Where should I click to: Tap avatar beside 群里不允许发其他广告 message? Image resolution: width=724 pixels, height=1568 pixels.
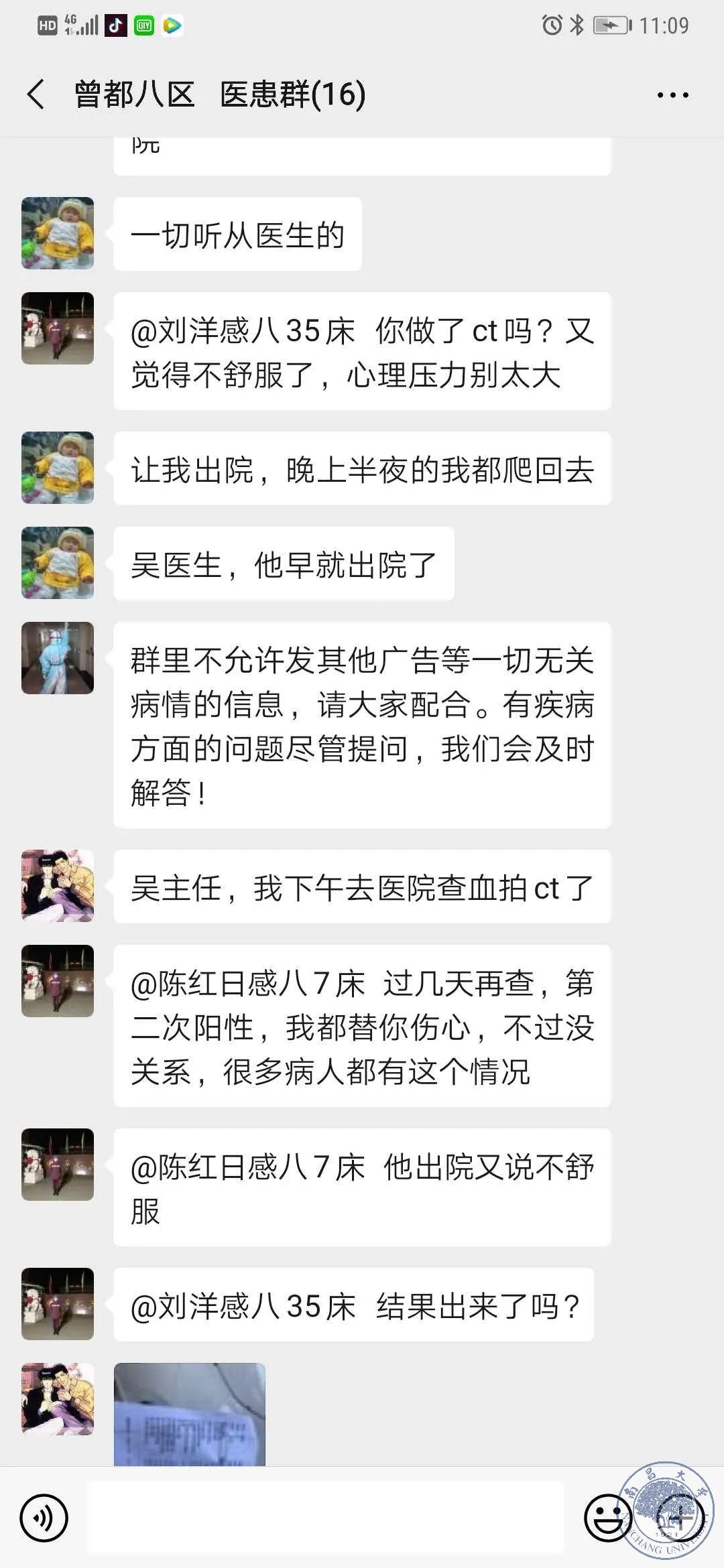point(58,658)
